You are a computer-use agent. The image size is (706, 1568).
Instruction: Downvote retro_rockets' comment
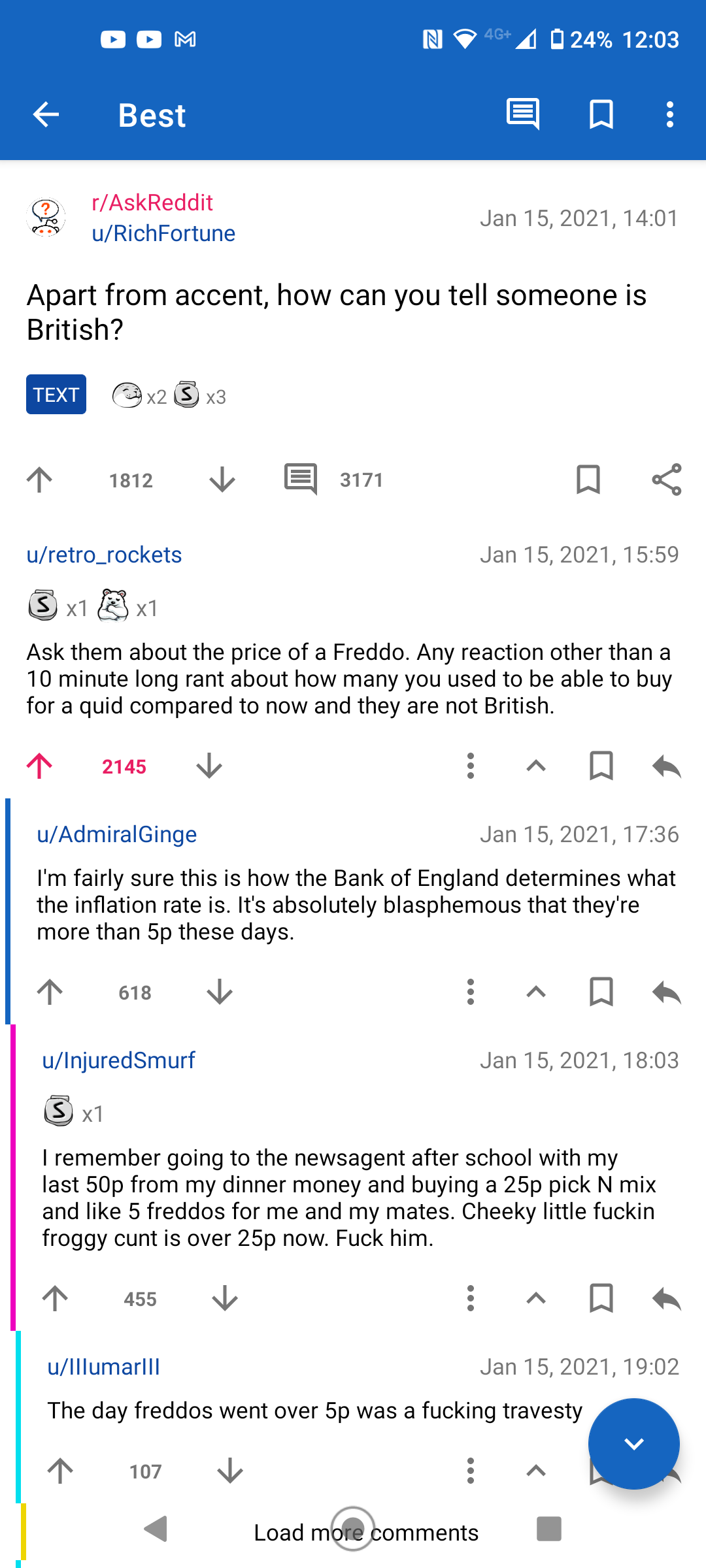[x=209, y=766]
